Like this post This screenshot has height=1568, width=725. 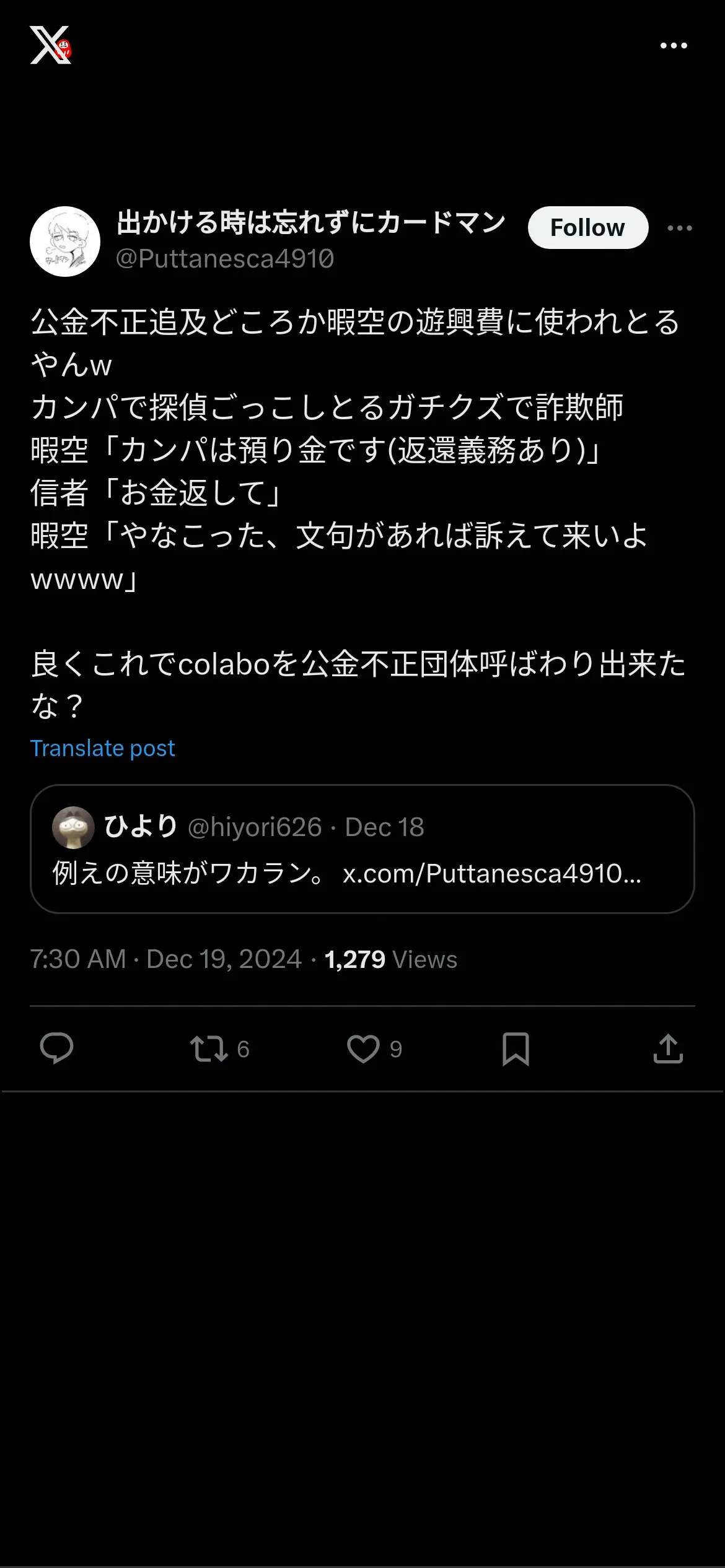click(363, 1048)
